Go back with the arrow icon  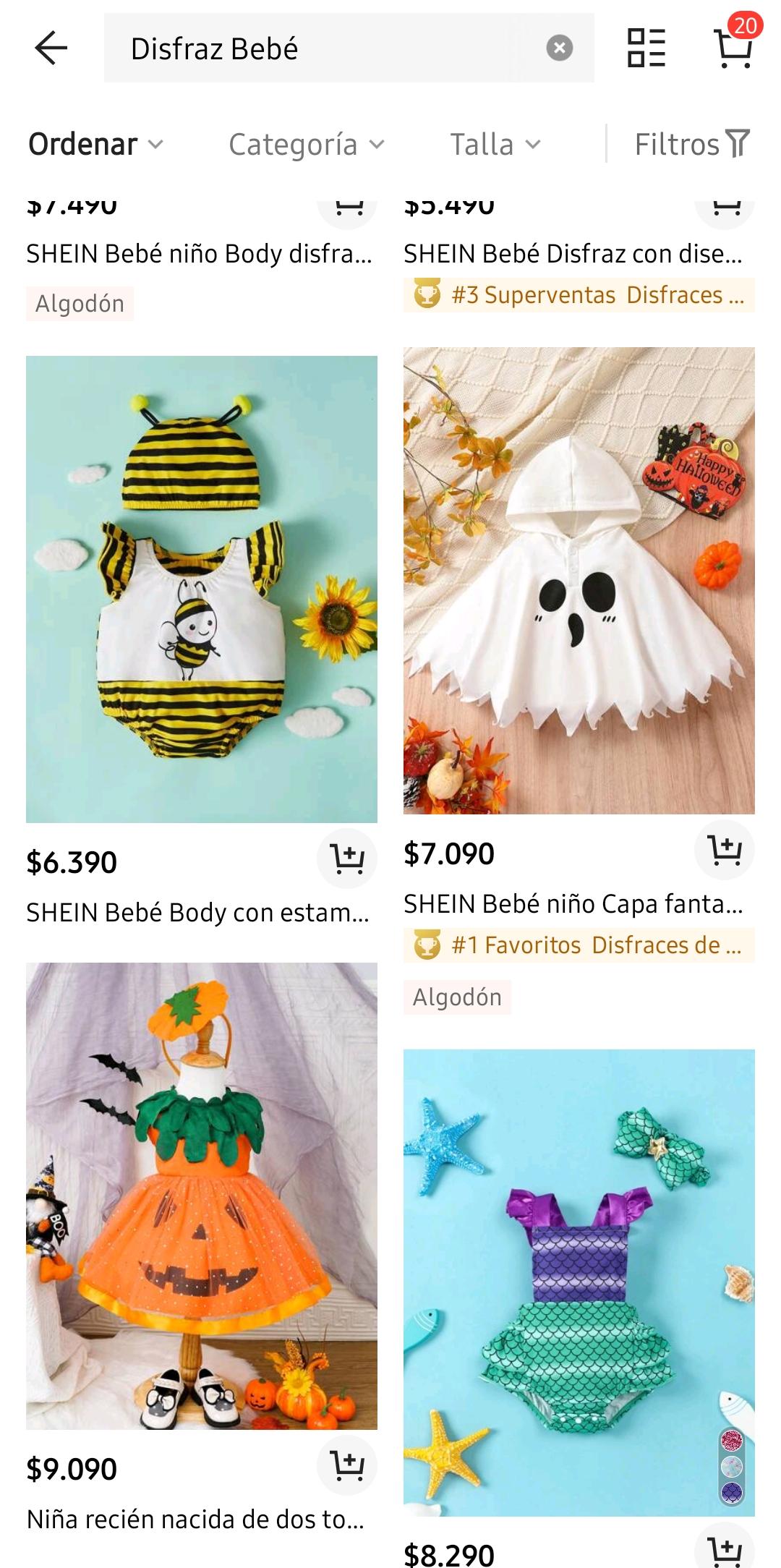51,48
